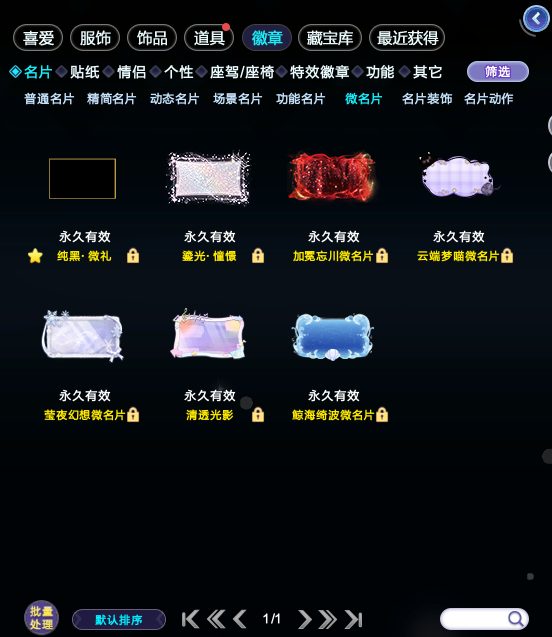Switch to the 服饰 tab
The width and height of the screenshot is (552, 637).
click(x=95, y=38)
